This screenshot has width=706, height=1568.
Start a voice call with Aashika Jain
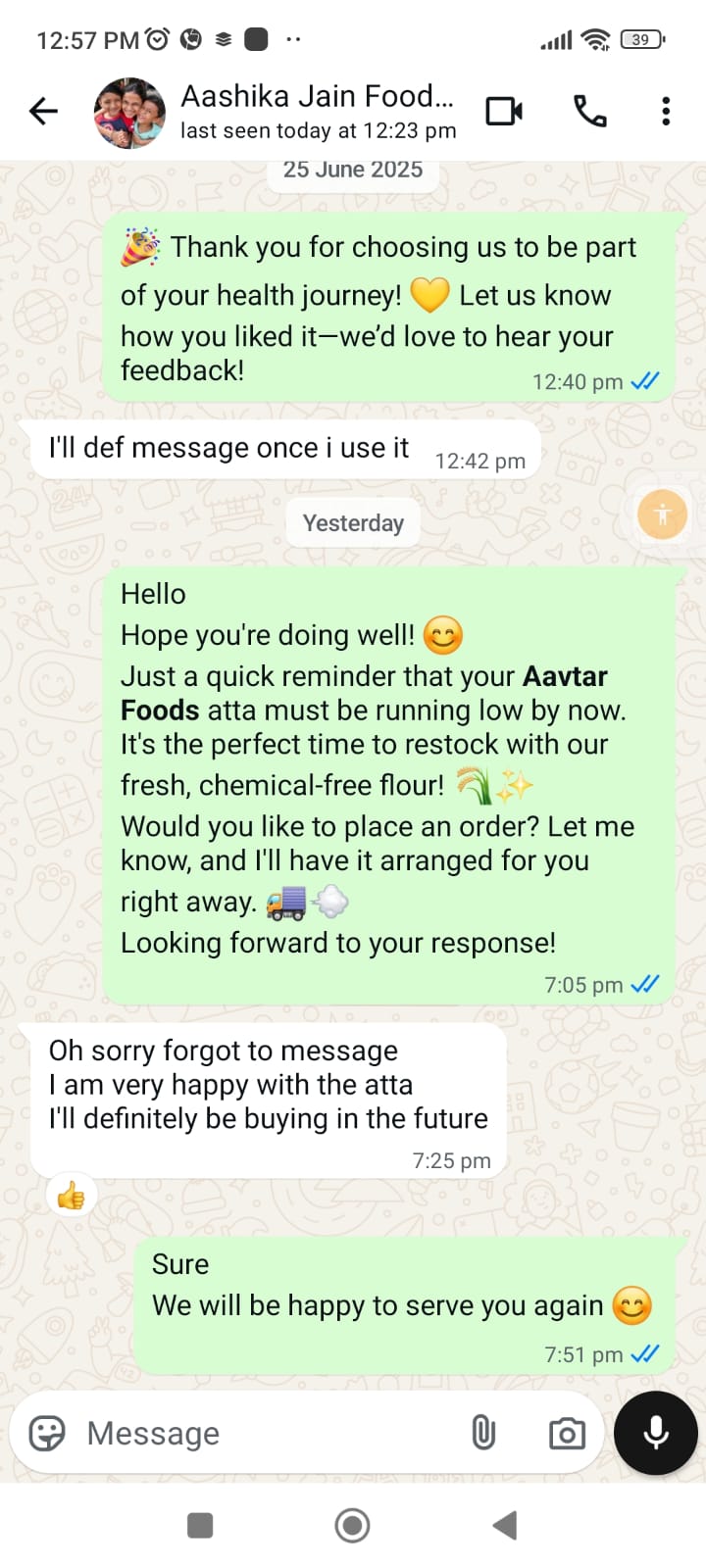click(589, 112)
